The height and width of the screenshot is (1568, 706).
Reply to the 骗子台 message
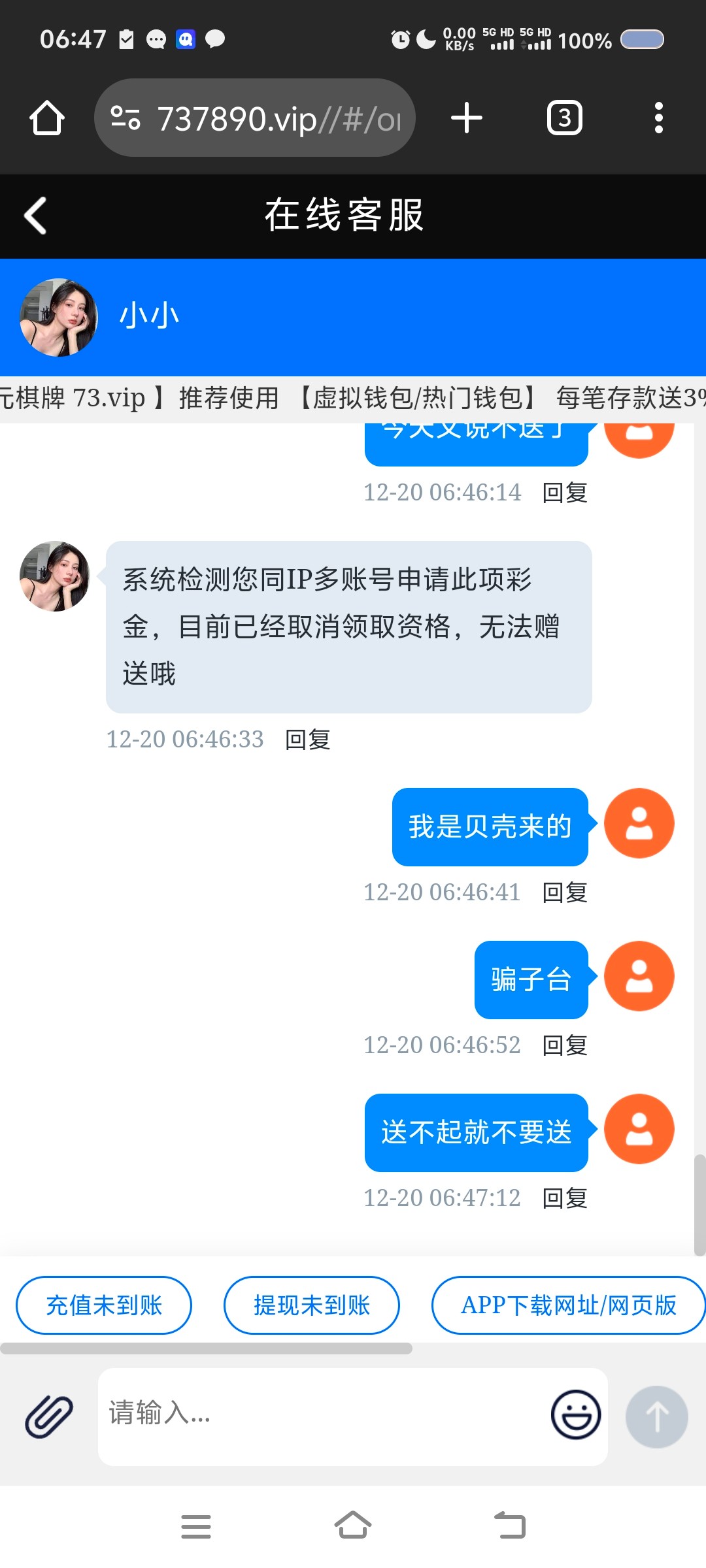pyautogui.click(x=565, y=1045)
